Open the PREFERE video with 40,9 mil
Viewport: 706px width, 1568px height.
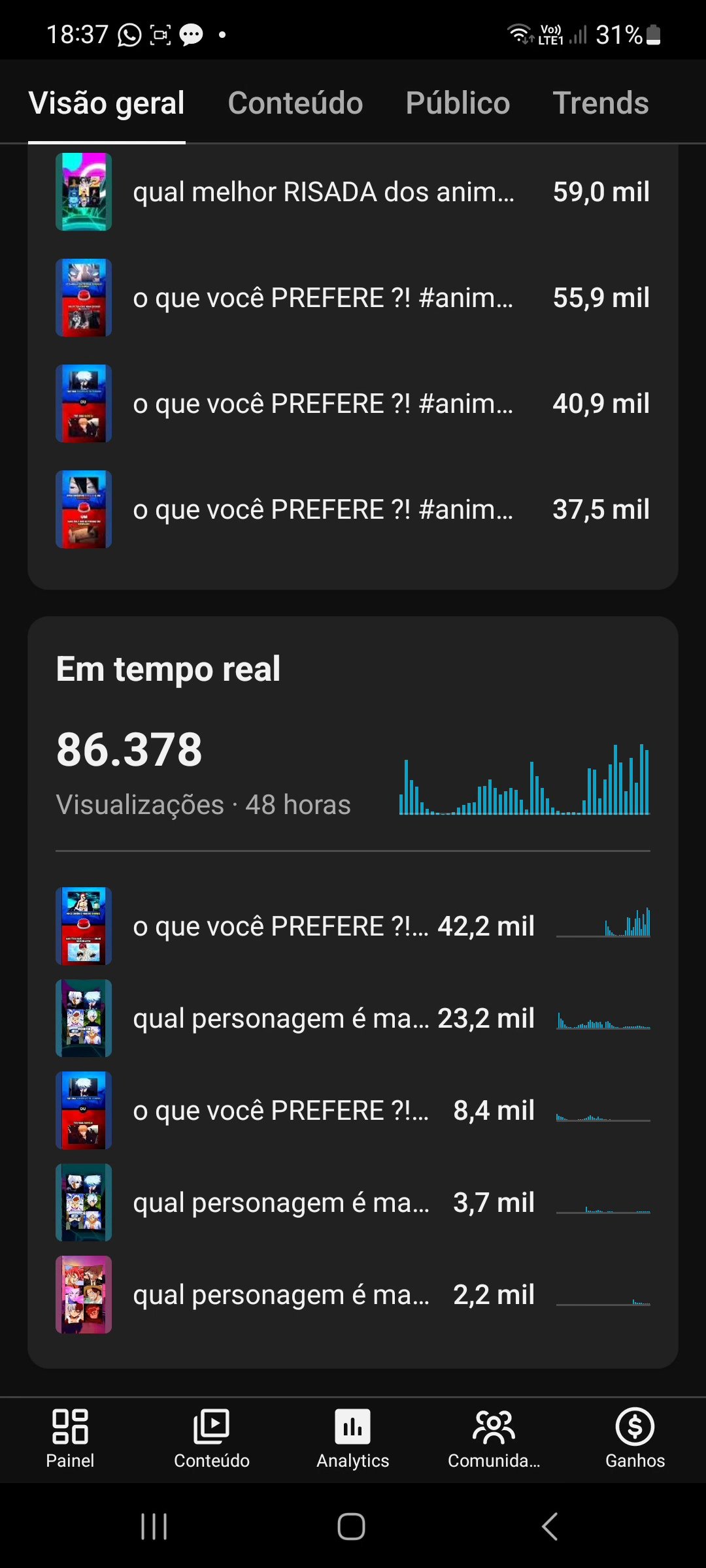(353, 404)
